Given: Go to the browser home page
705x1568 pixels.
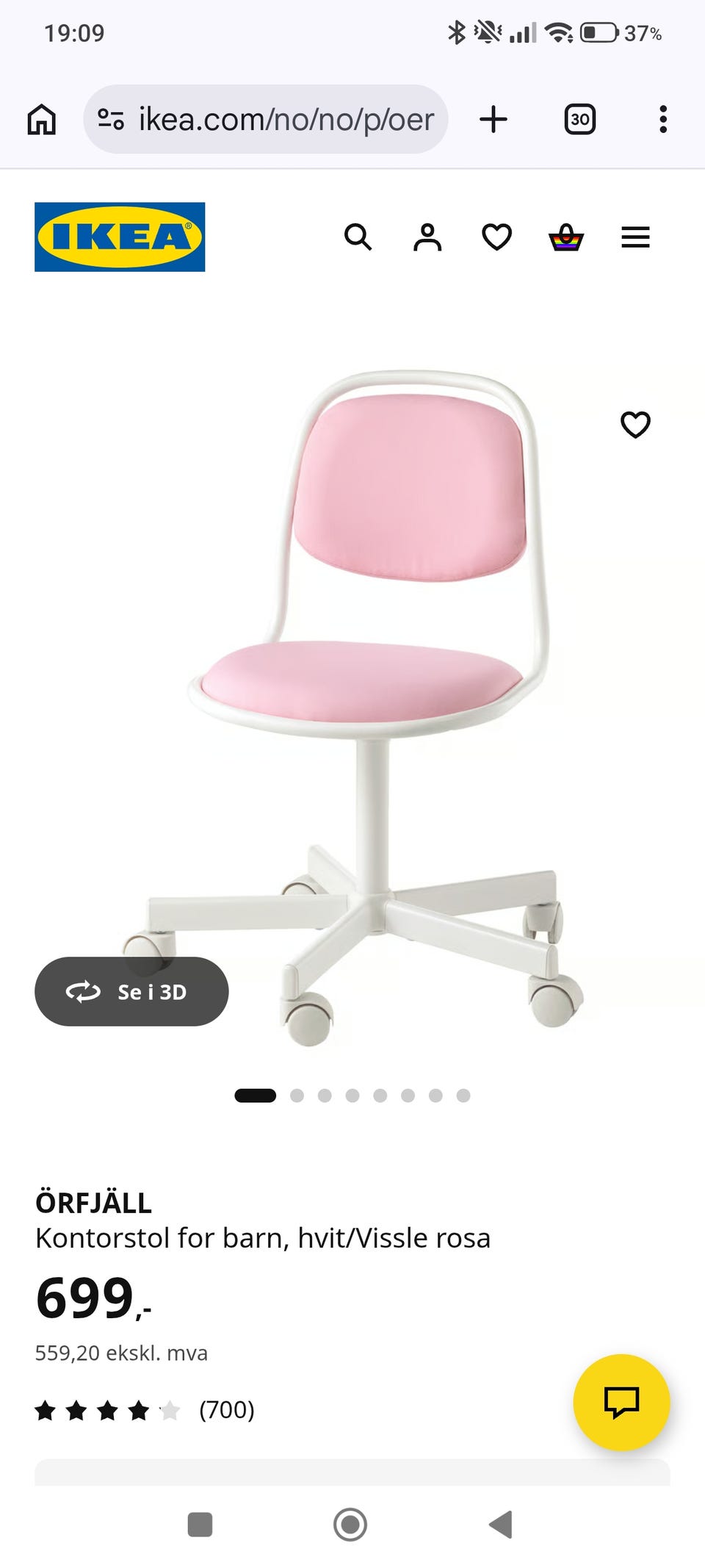Looking at the screenshot, I should (42, 119).
